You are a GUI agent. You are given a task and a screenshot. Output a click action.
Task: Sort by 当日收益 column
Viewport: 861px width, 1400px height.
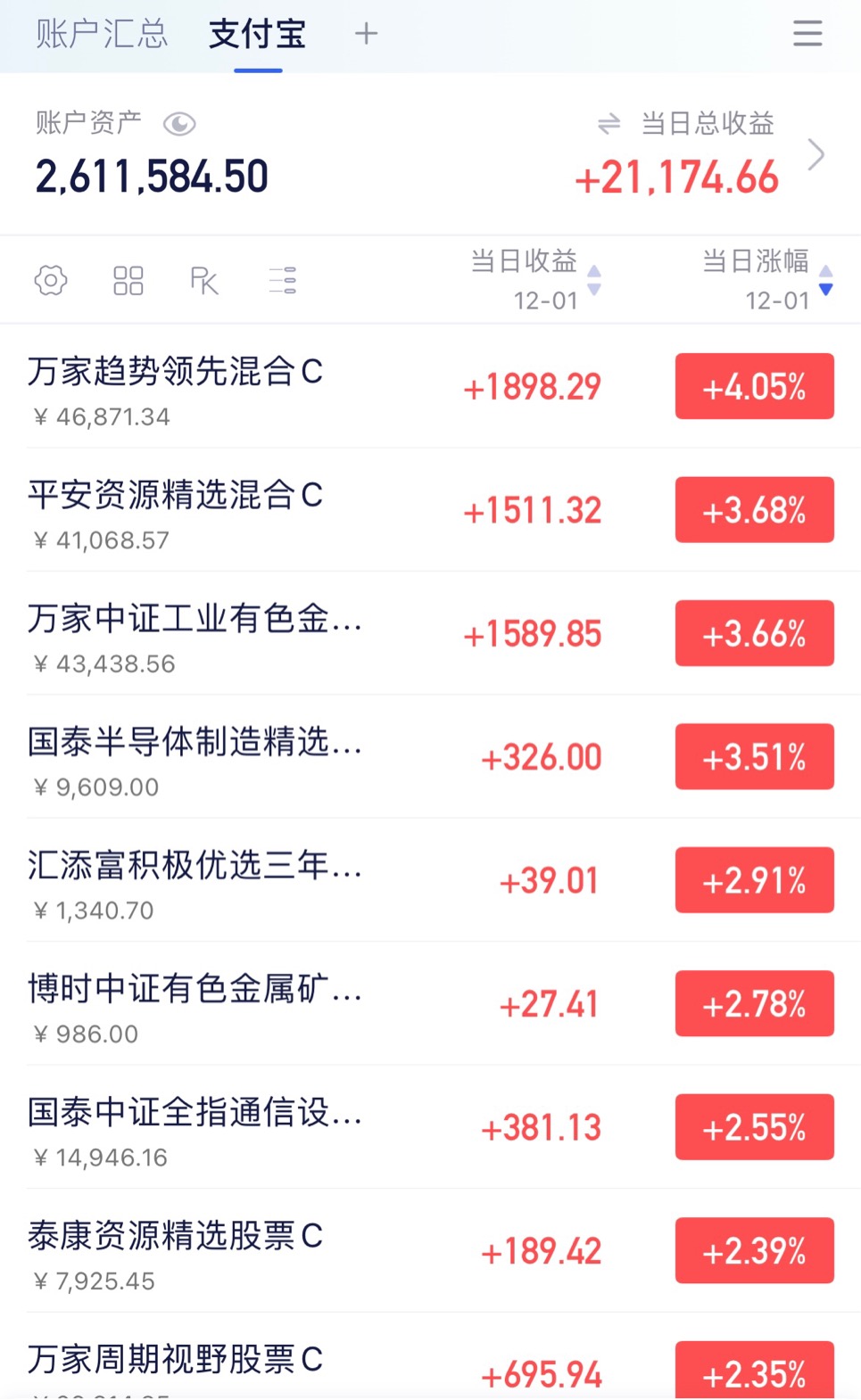(535, 280)
